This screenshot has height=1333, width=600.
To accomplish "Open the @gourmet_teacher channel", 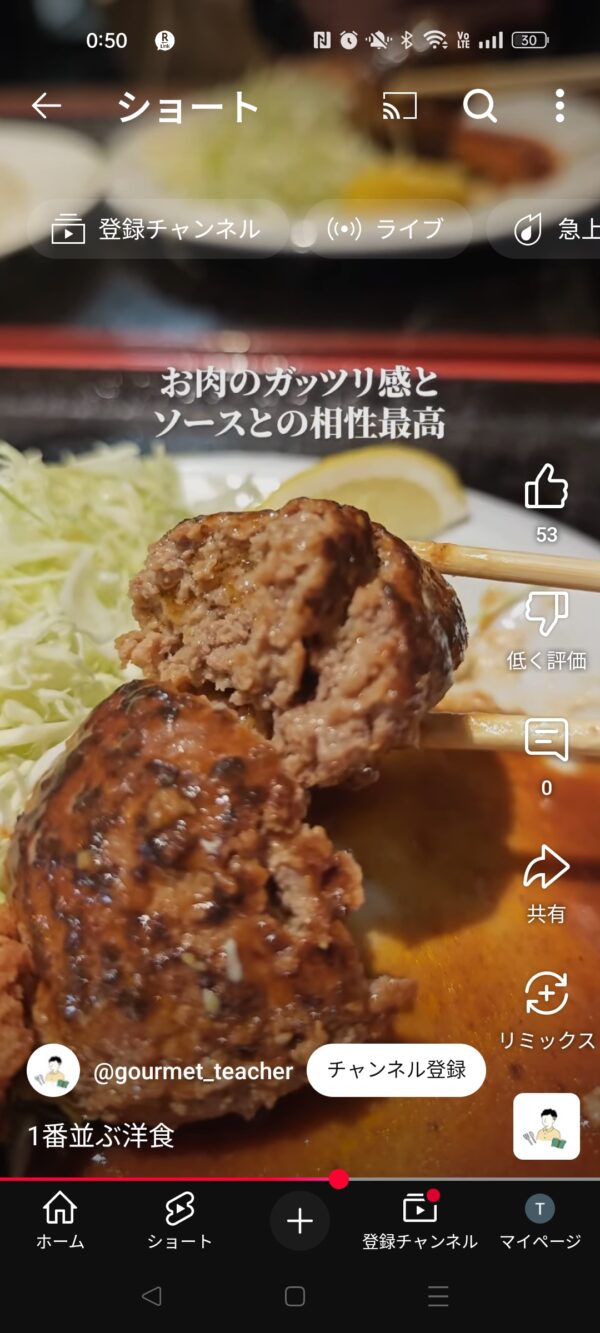I will click(x=192, y=1071).
